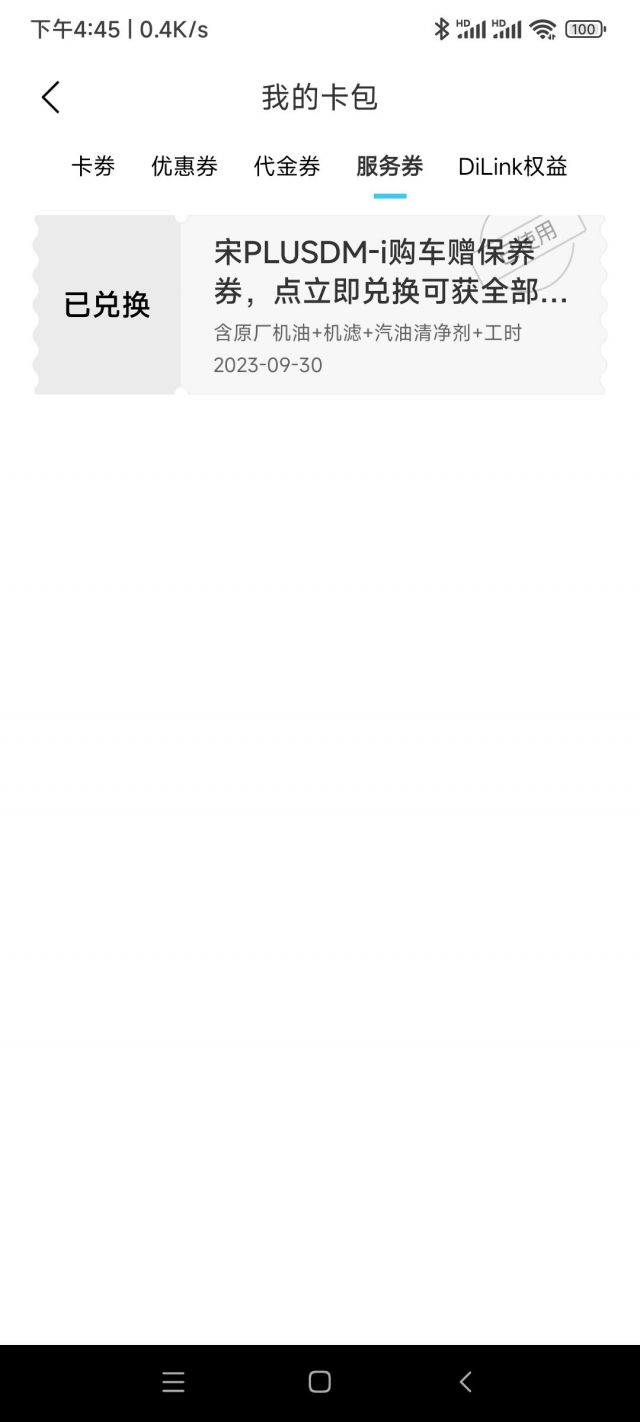Open the DiLink权益 tab

click(x=513, y=167)
